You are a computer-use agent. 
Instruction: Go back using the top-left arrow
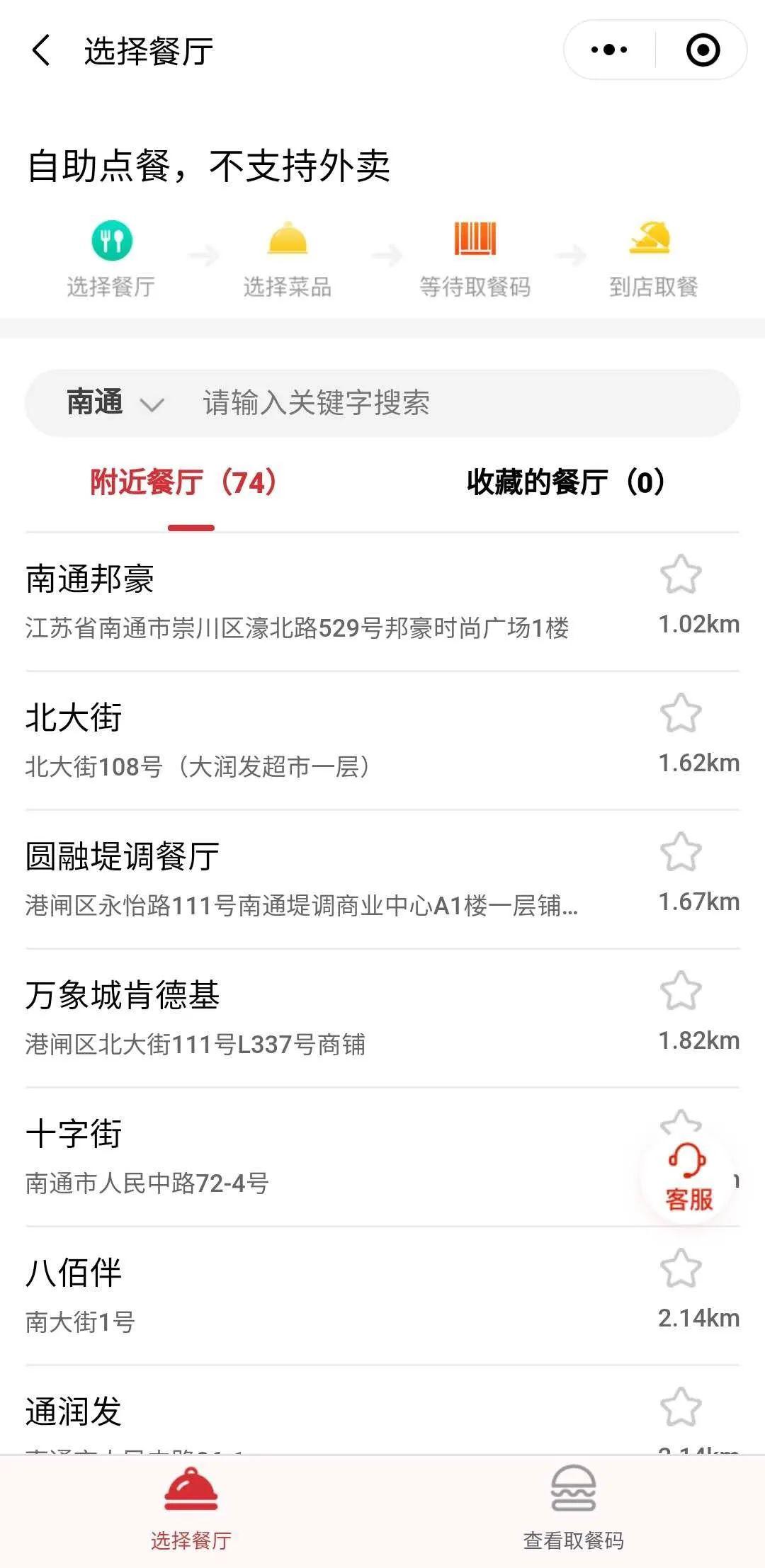(x=41, y=51)
